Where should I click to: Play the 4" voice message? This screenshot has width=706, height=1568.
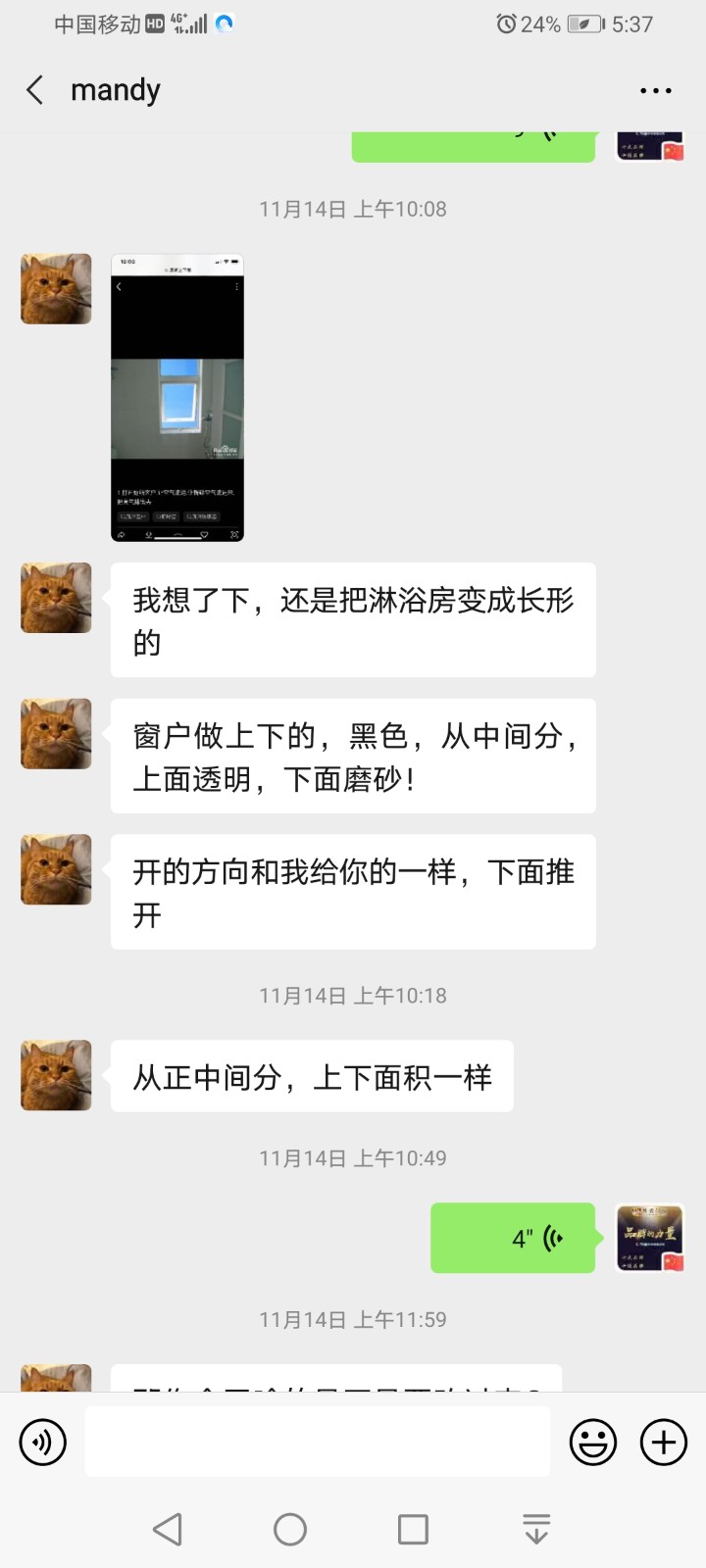pos(513,1238)
